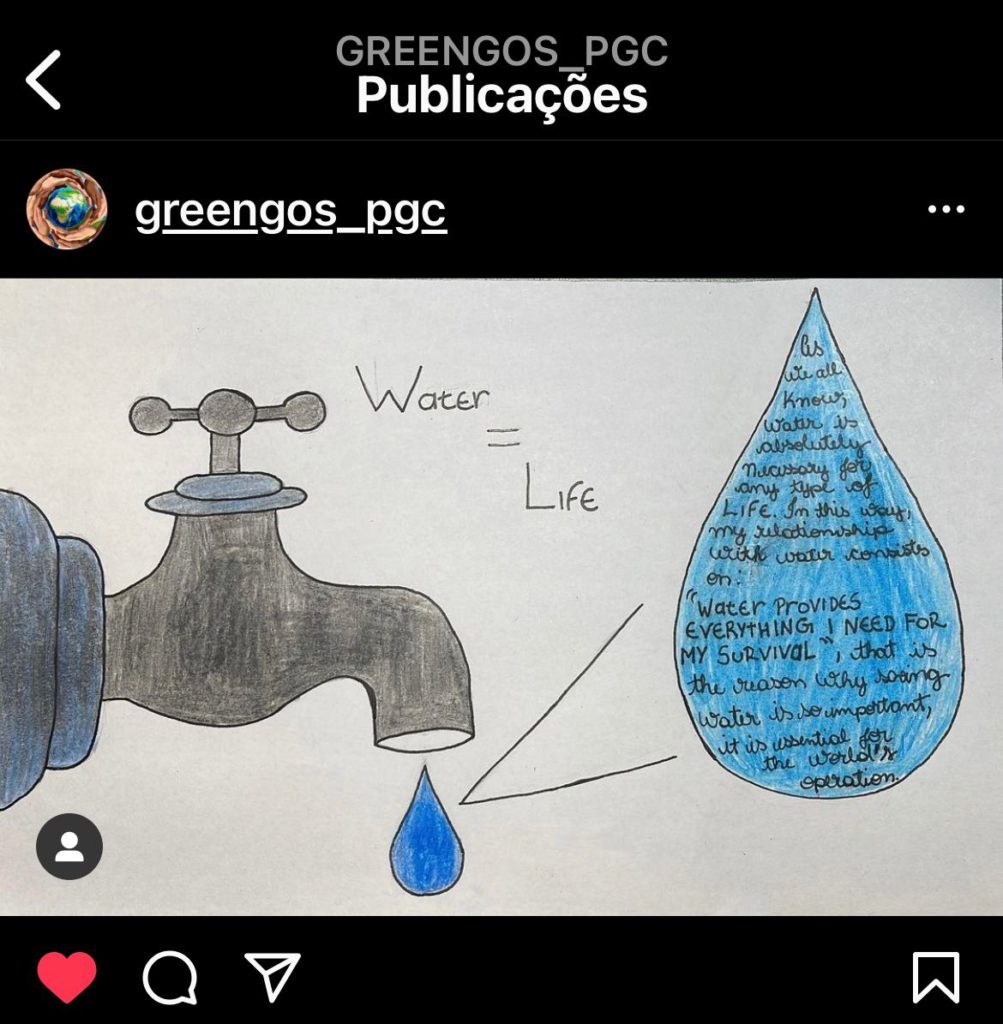Open the post's three-dot options menu
The width and height of the screenshot is (1003, 1024).
pyautogui.click(x=946, y=210)
